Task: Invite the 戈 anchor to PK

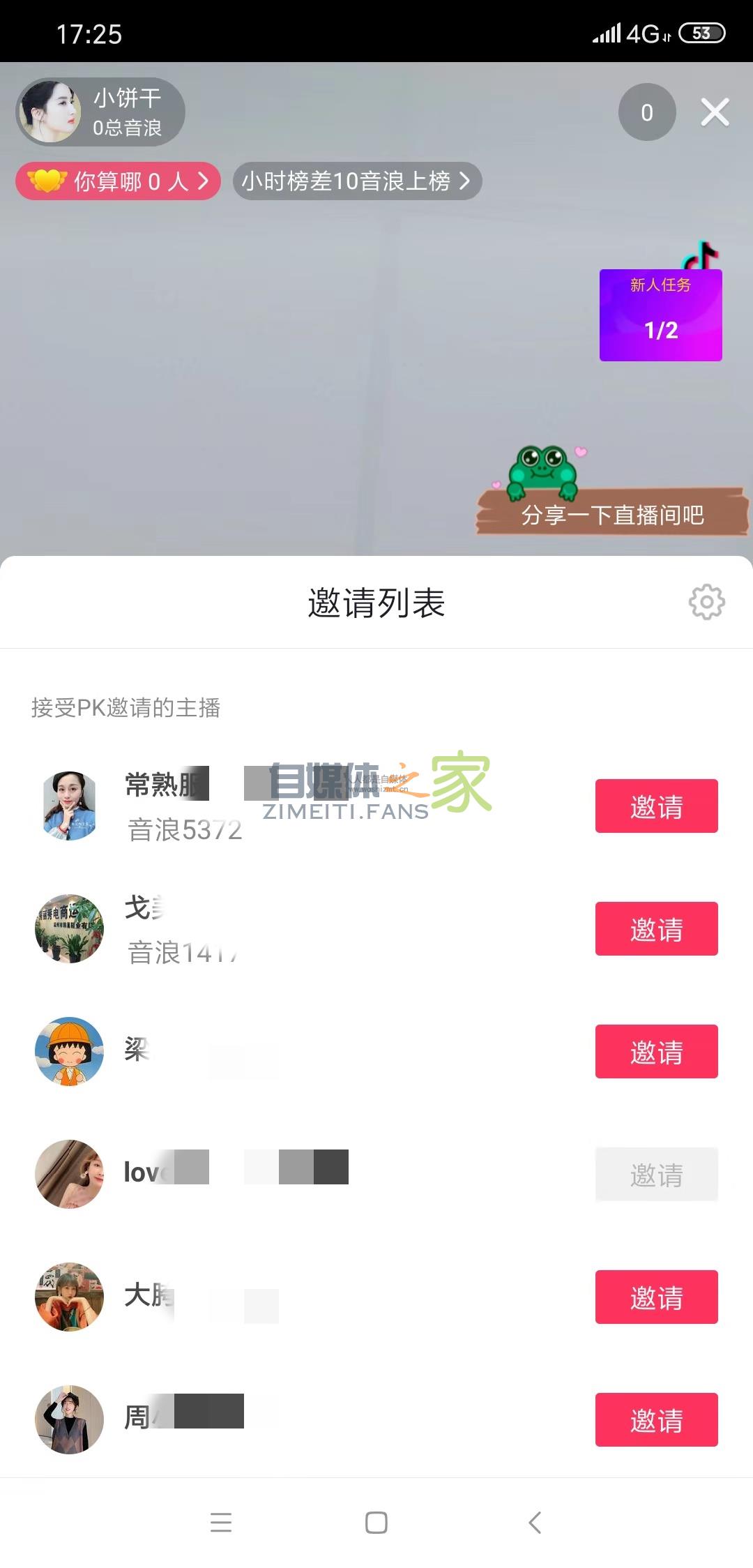Action: (655, 928)
